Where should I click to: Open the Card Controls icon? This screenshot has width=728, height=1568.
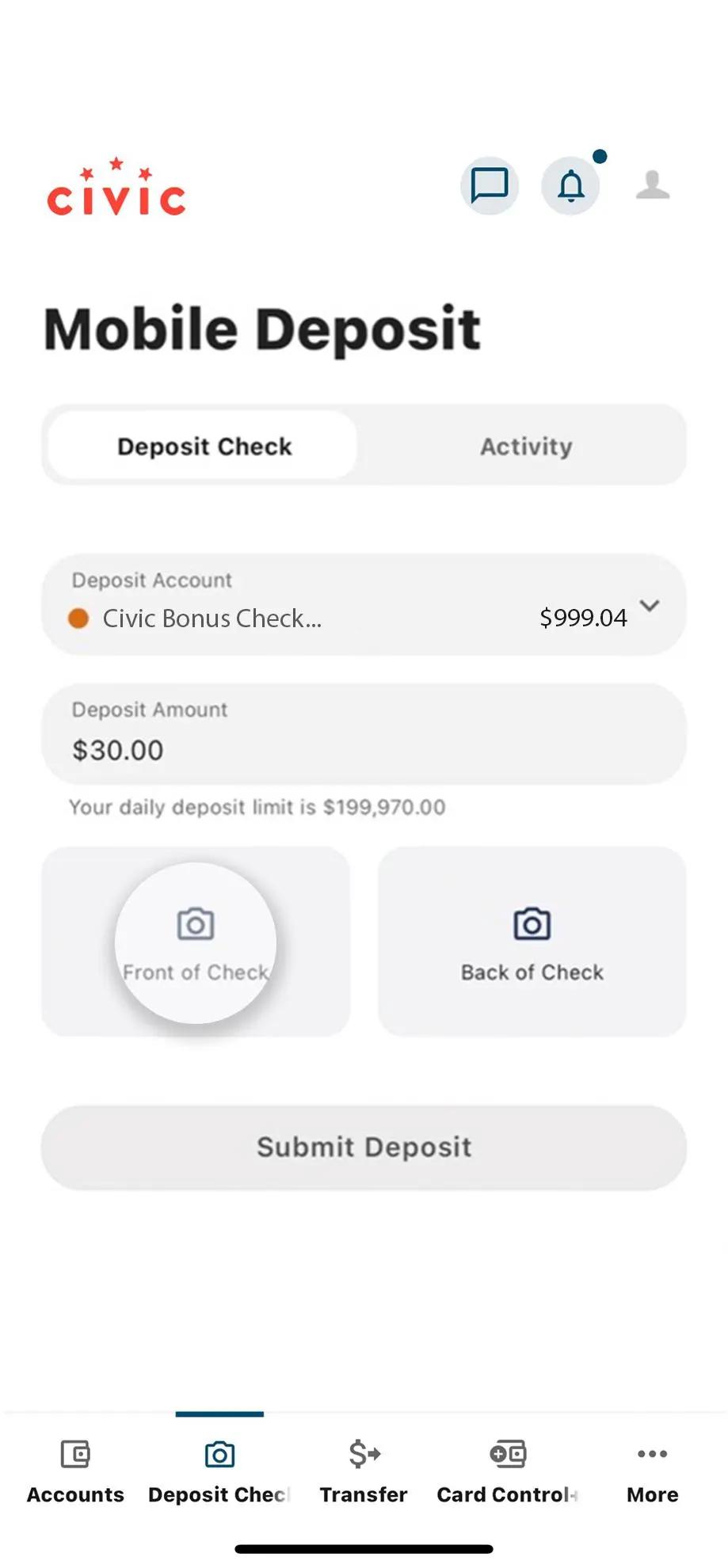click(x=507, y=1471)
